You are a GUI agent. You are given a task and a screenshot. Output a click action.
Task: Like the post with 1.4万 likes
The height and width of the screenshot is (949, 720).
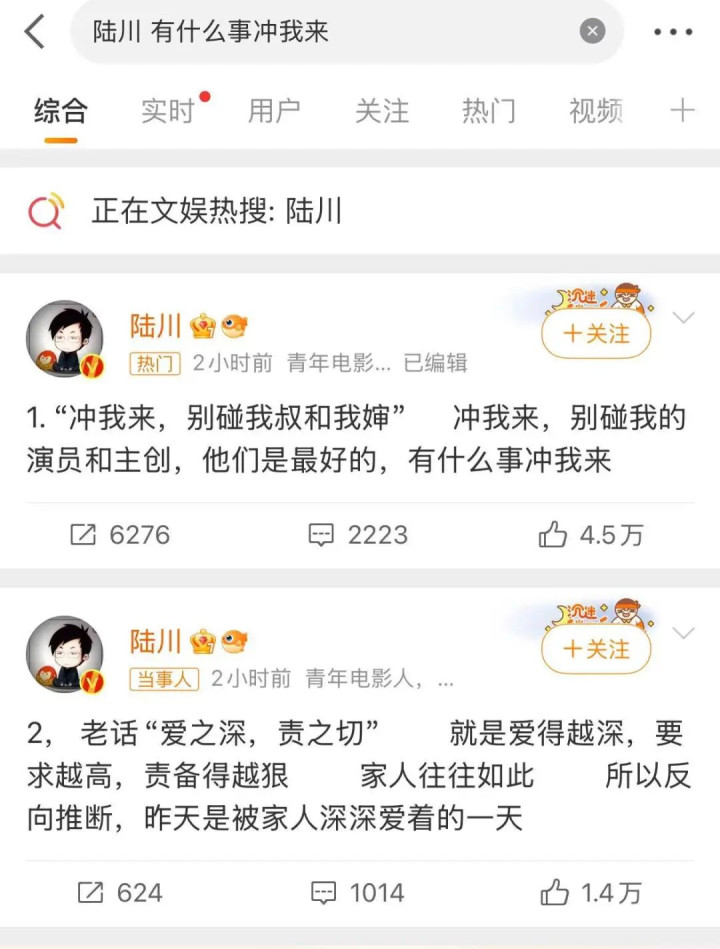590,892
